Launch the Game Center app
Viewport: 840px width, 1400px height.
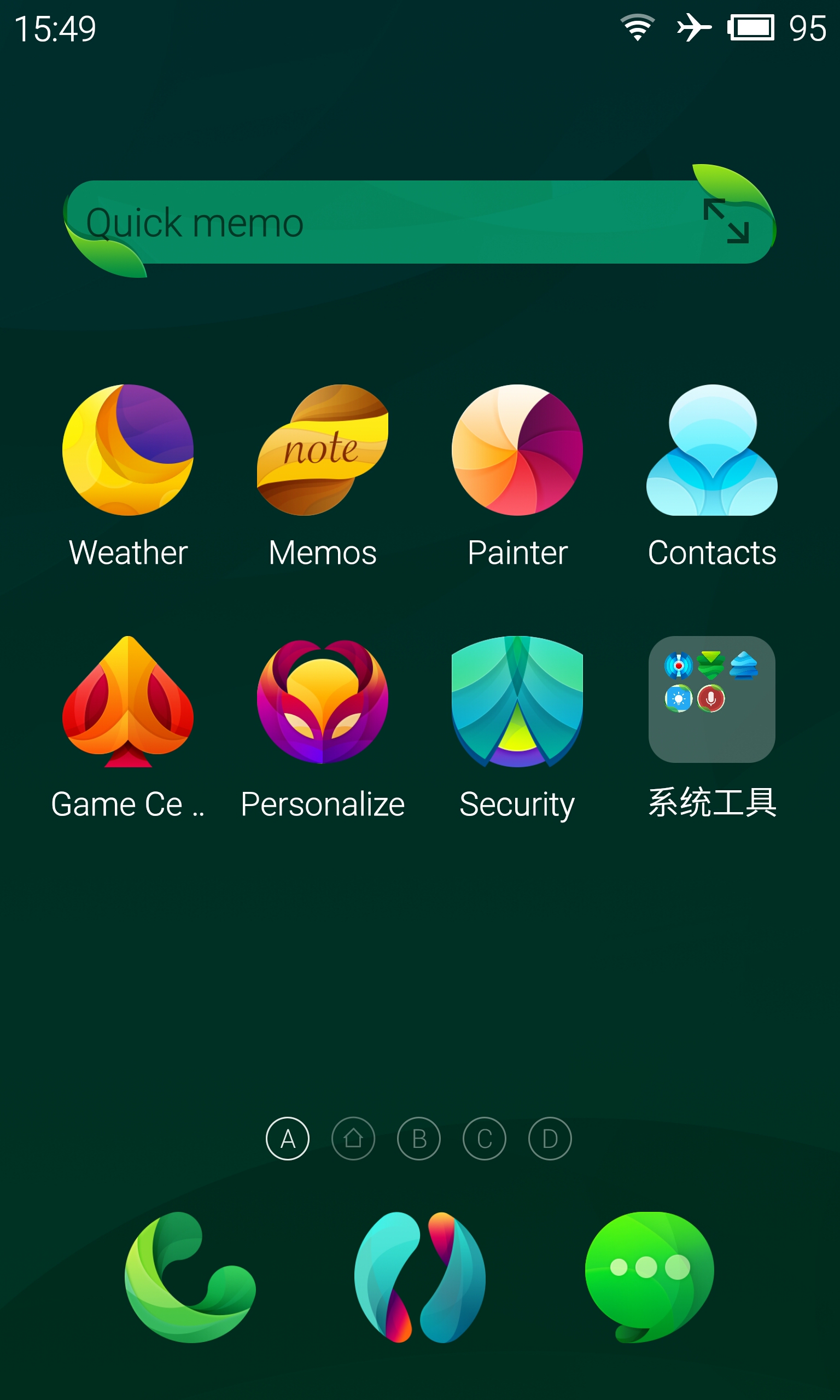click(128, 727)
